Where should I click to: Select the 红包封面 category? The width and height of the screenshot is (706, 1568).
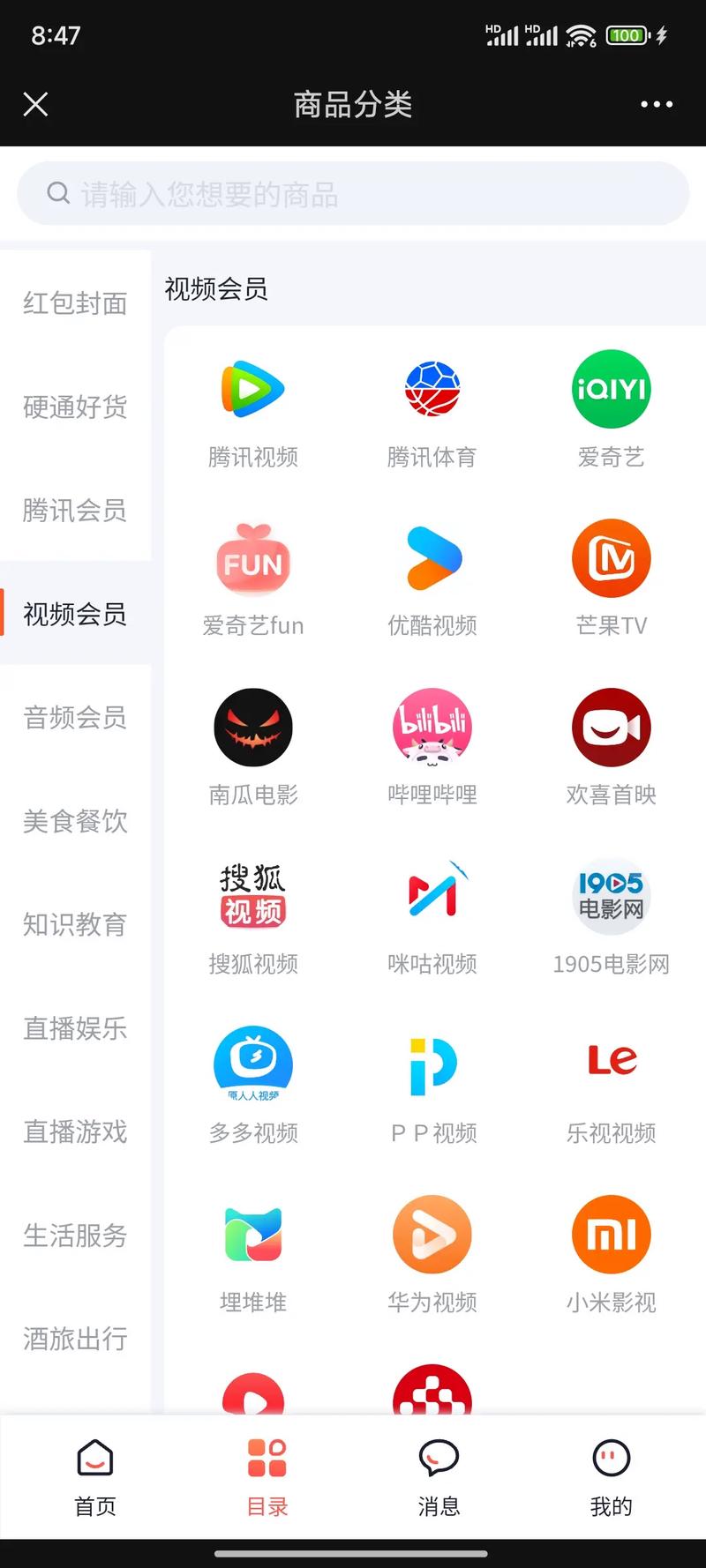click(x=75, y=303)
